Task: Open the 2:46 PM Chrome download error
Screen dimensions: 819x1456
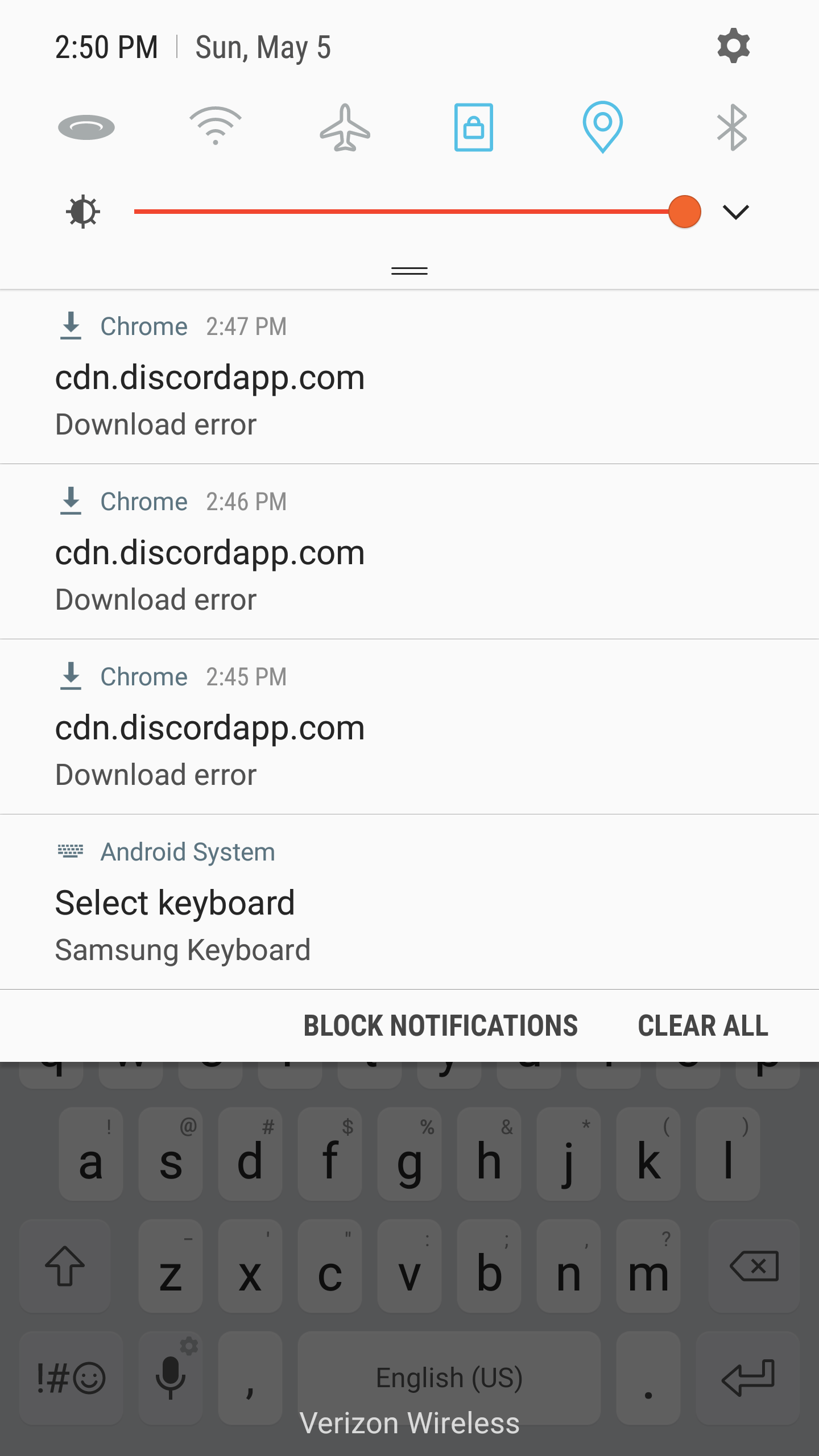Action: click(409, 553)
